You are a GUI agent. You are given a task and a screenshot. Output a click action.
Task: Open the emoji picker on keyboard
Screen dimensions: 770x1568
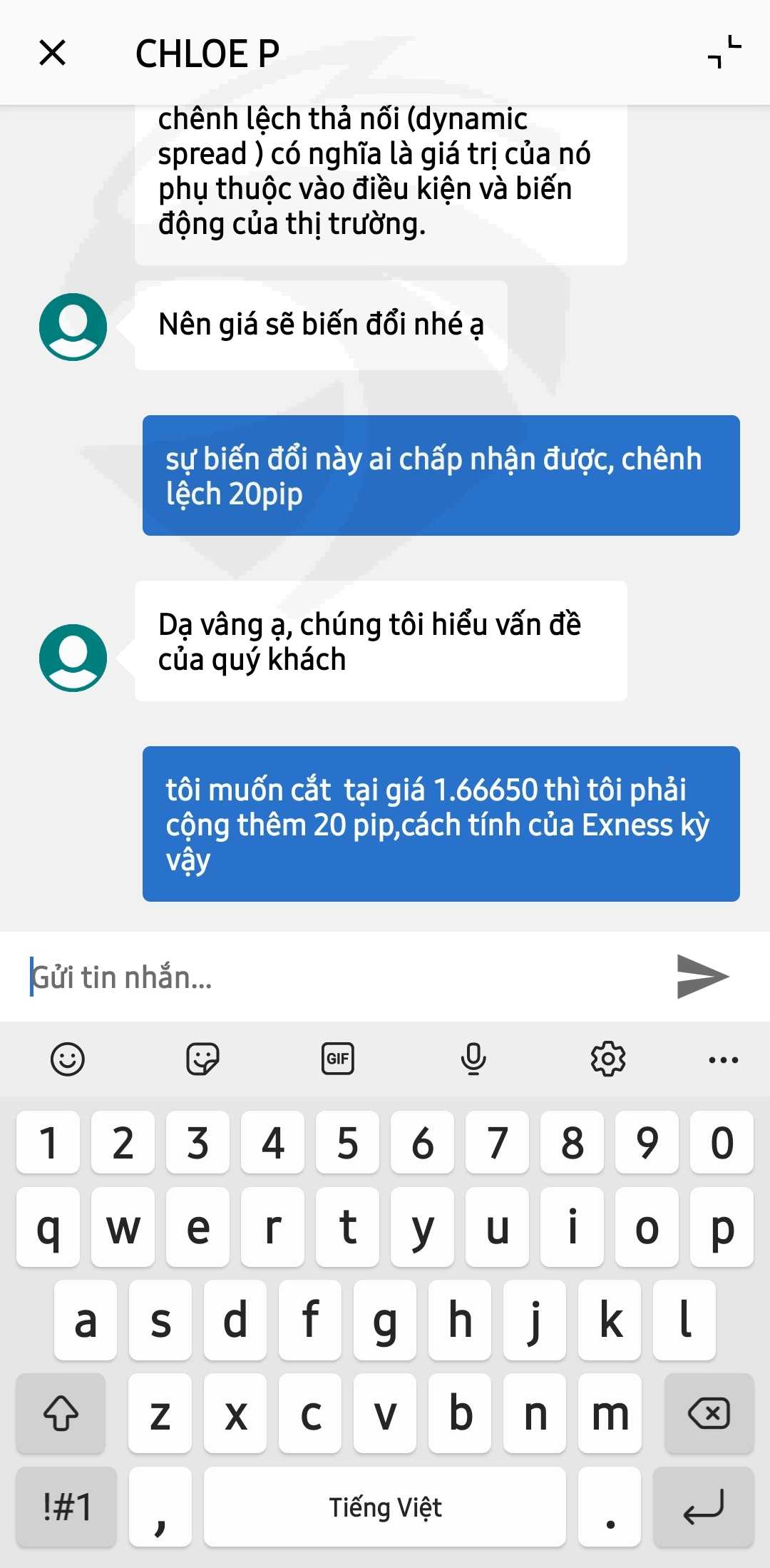68,1059
